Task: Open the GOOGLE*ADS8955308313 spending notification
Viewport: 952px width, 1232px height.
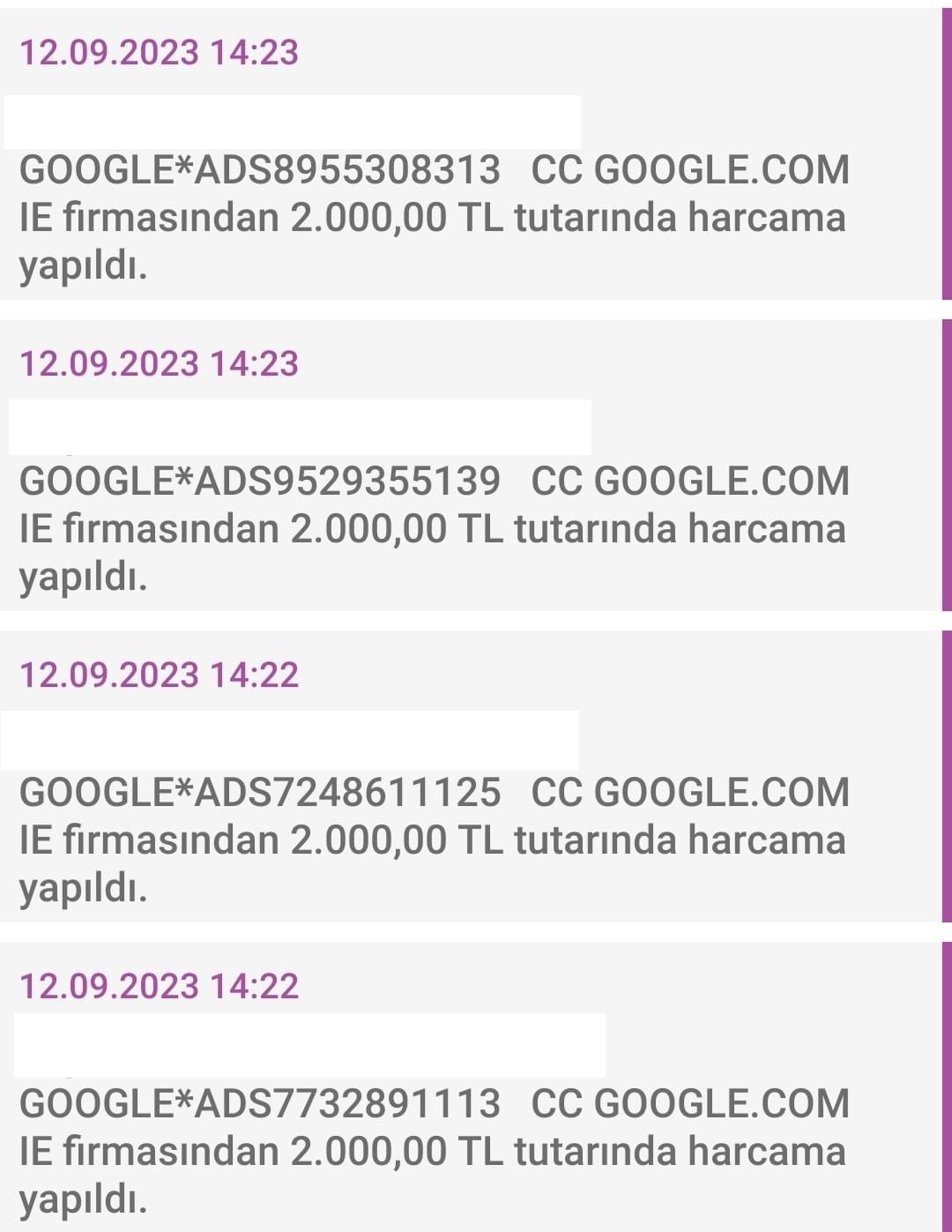Action: pos(434,217)
